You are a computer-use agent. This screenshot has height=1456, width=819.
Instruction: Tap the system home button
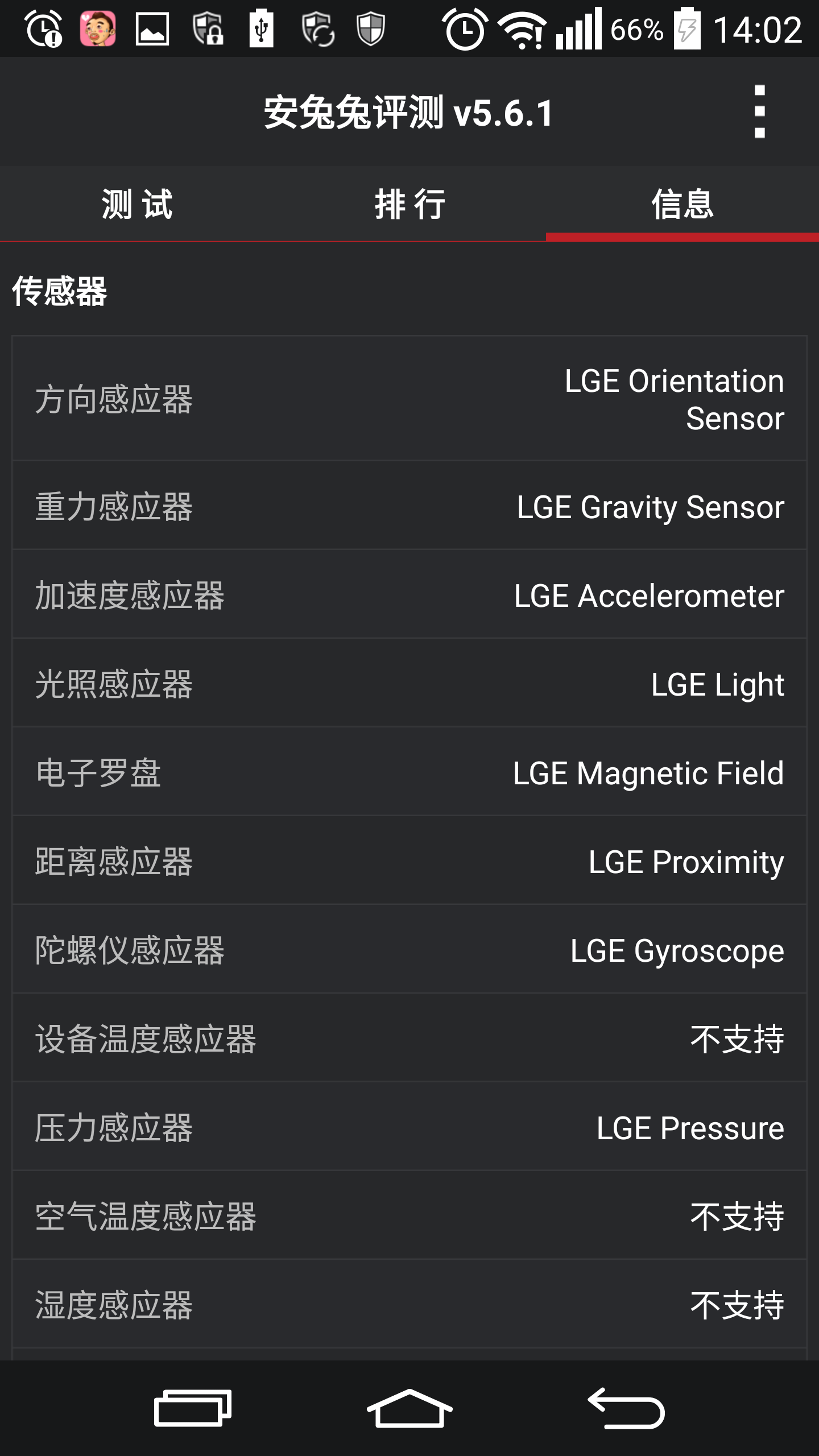(x=409, y=1408)
